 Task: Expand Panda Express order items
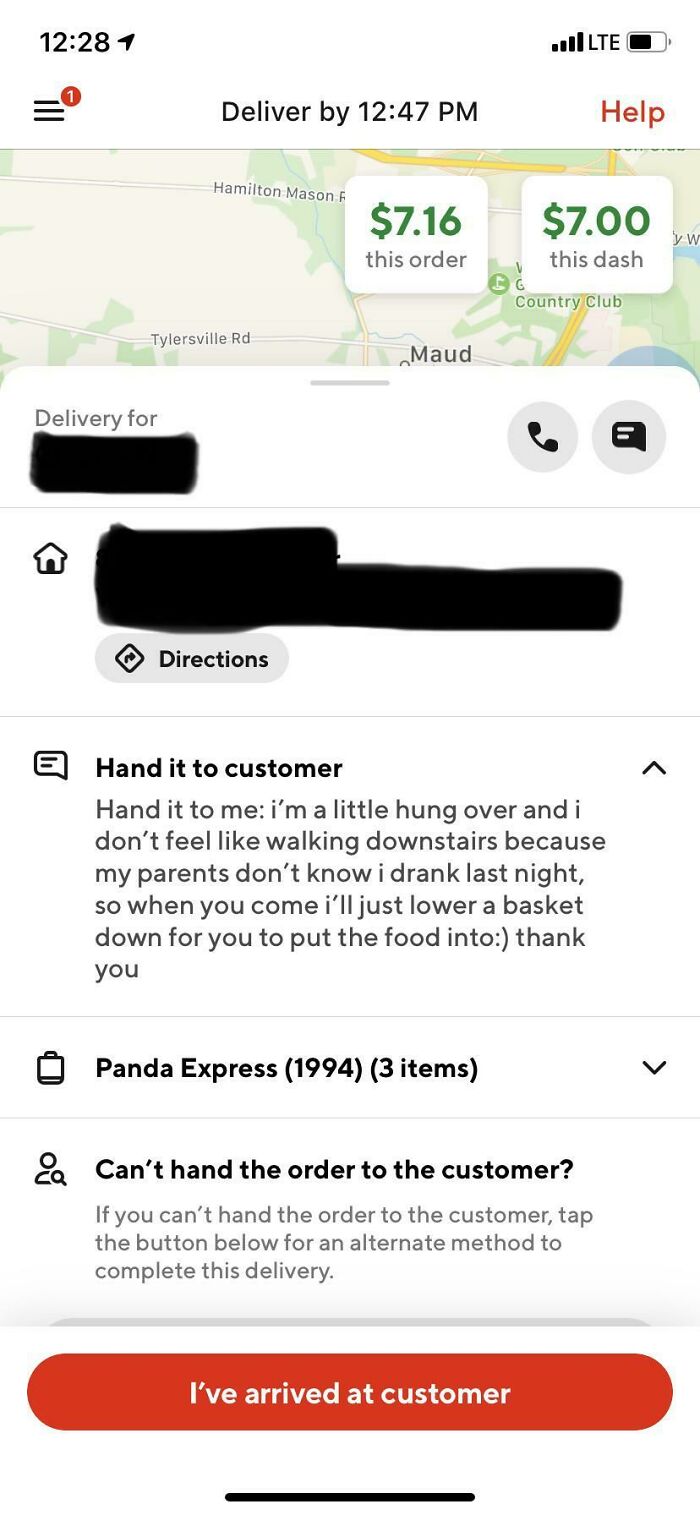653,1068
